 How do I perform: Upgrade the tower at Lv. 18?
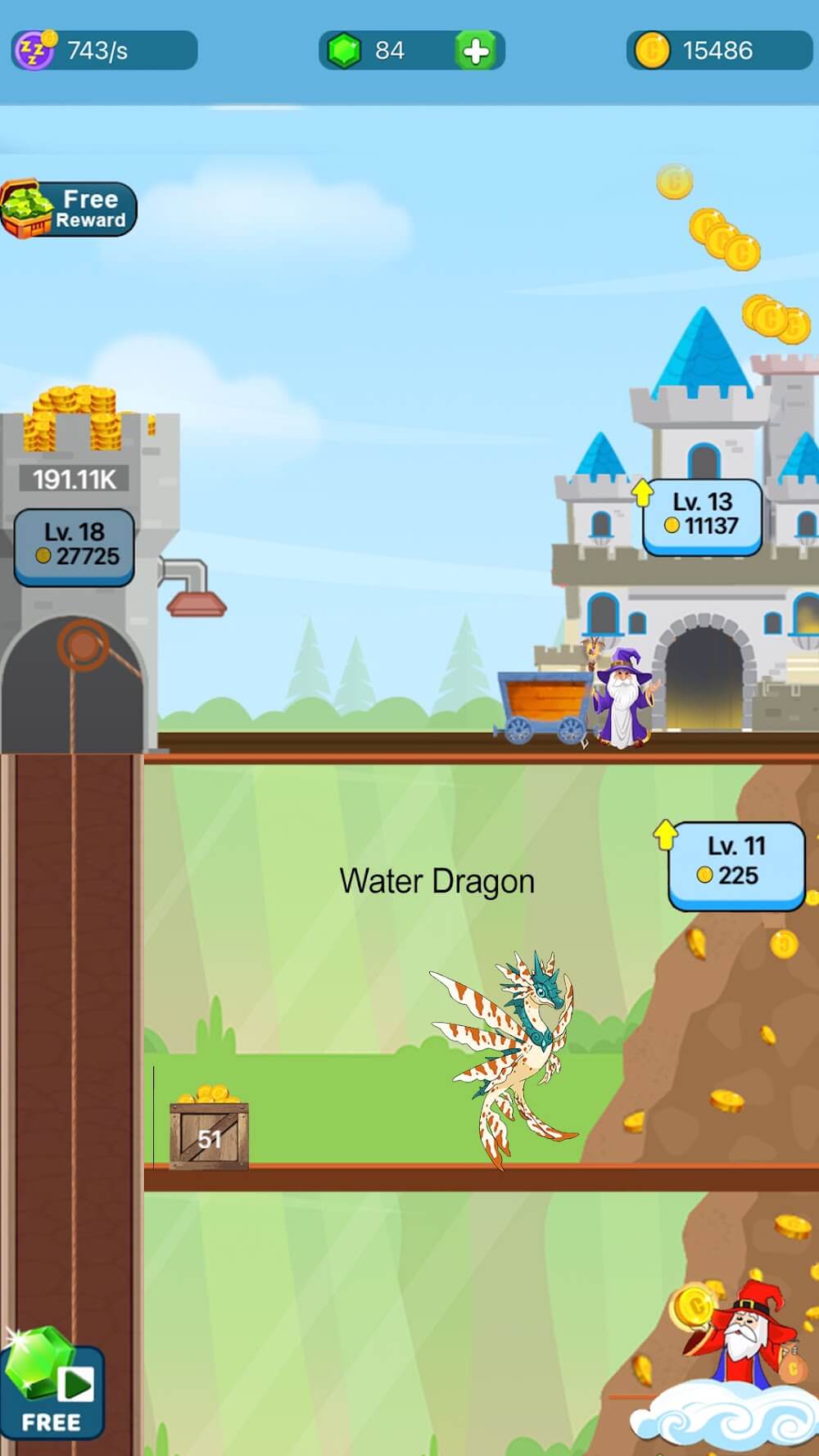tap(75, 545)
